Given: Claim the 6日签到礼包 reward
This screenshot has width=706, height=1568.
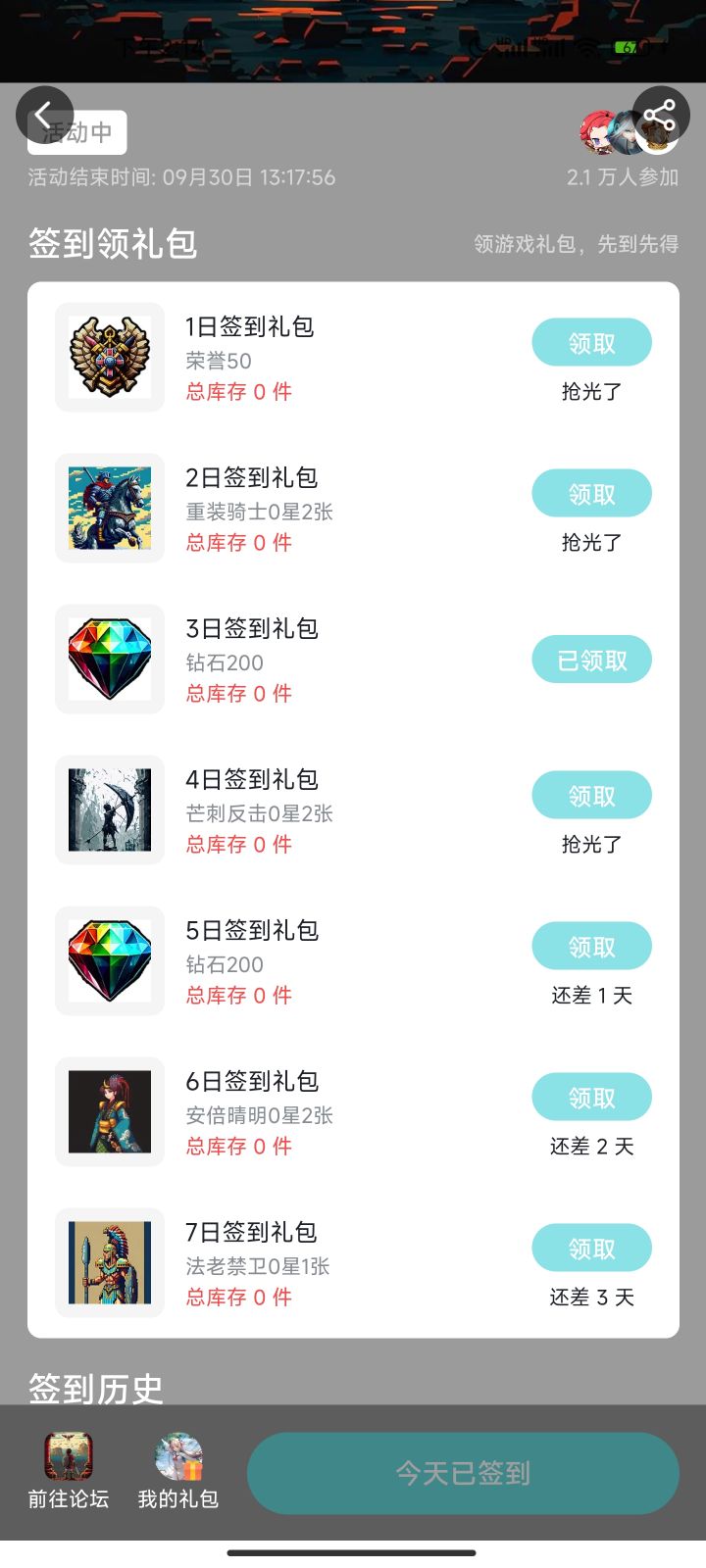Looking at the screenshot, I should click(x=591, y=1098).
